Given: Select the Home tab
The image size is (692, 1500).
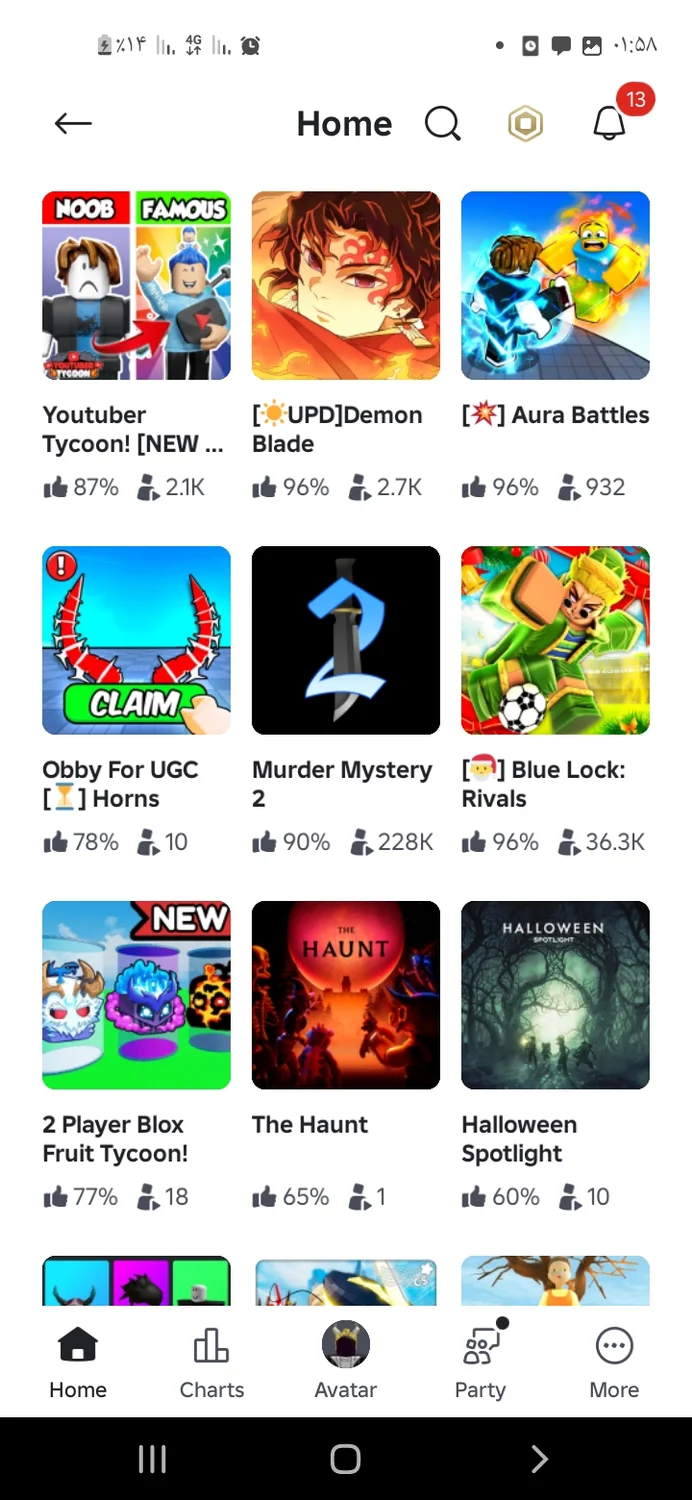Looking at the screenshot, I should pos(78,1362).
